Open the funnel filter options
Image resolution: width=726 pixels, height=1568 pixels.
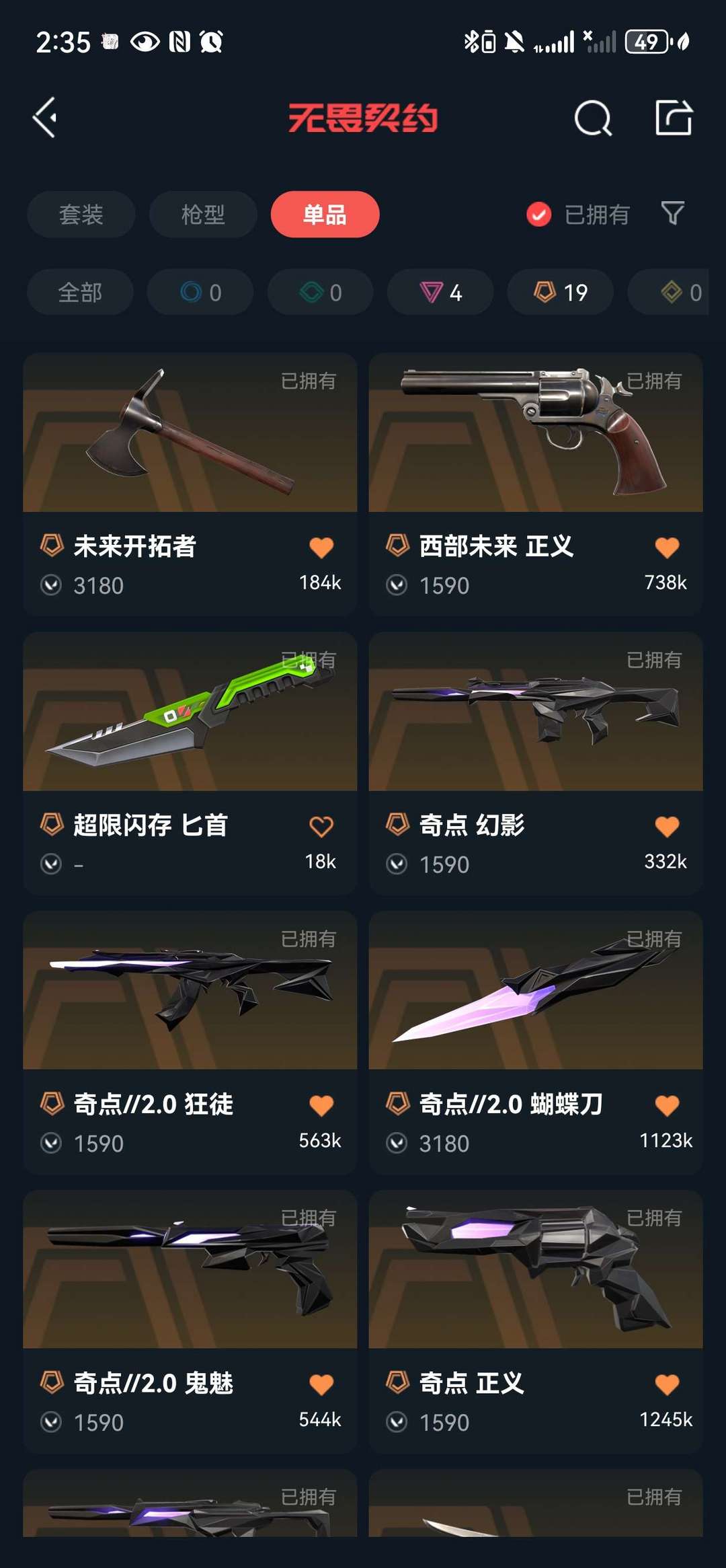[x=672, y=214]
